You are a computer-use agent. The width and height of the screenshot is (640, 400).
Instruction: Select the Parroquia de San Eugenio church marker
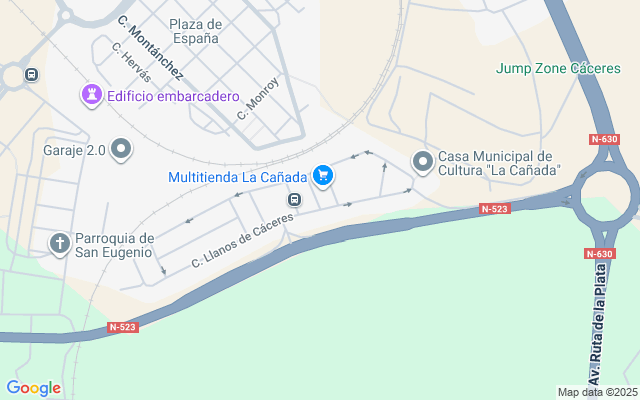pos(60,244)
